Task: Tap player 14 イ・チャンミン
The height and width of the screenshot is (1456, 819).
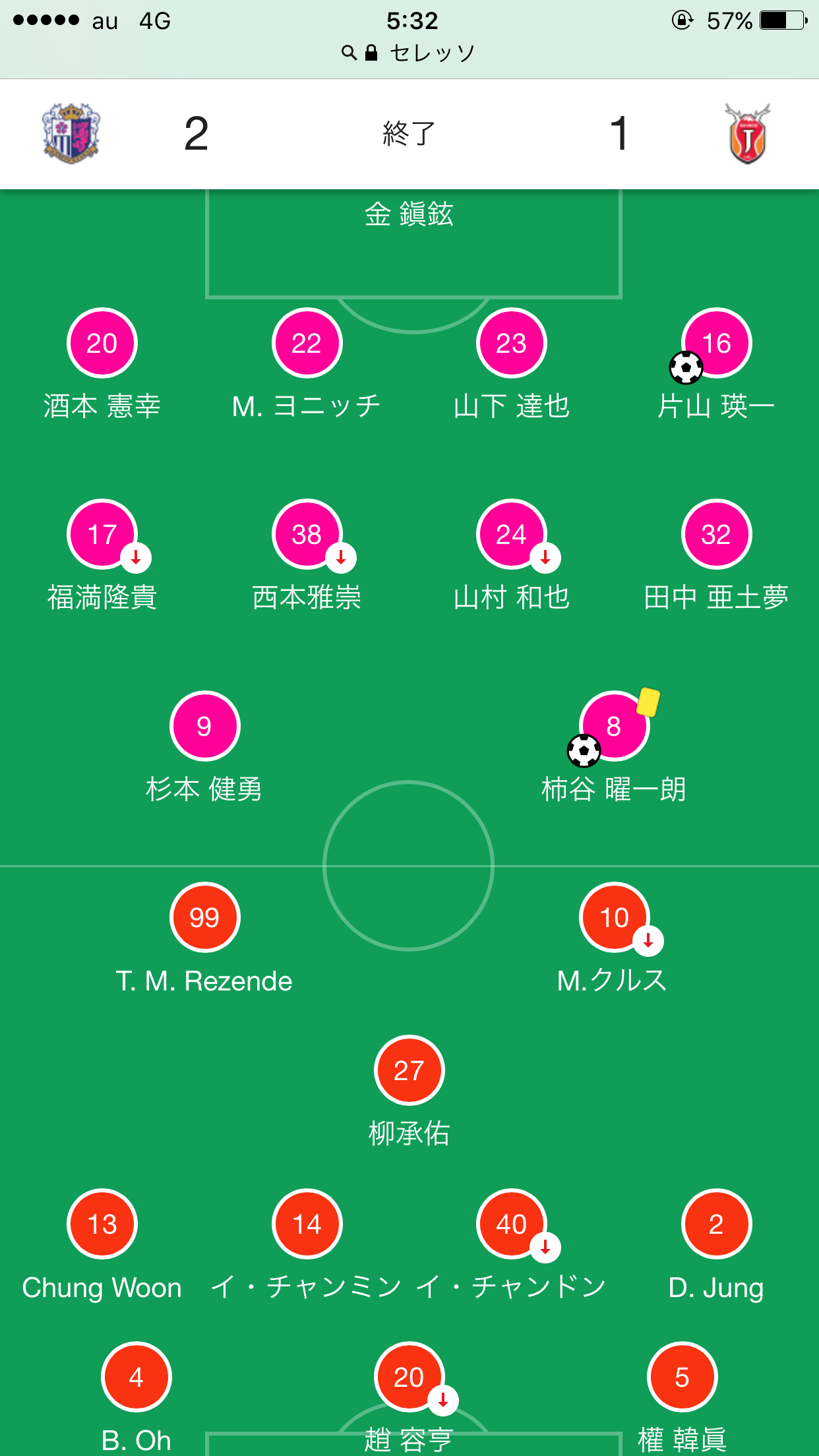Action: [307, 1224]
